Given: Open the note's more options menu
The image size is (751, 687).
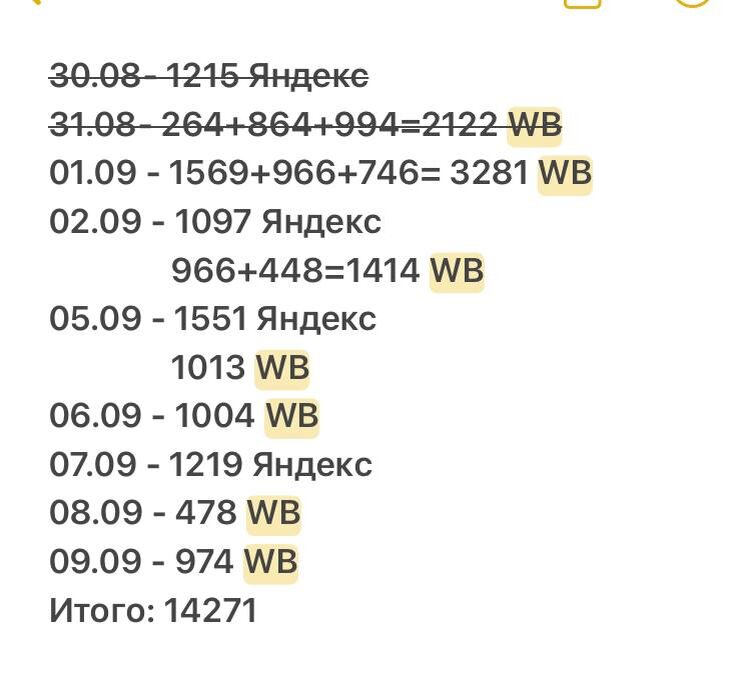Looking at the screenshot, I should point(692,2).
